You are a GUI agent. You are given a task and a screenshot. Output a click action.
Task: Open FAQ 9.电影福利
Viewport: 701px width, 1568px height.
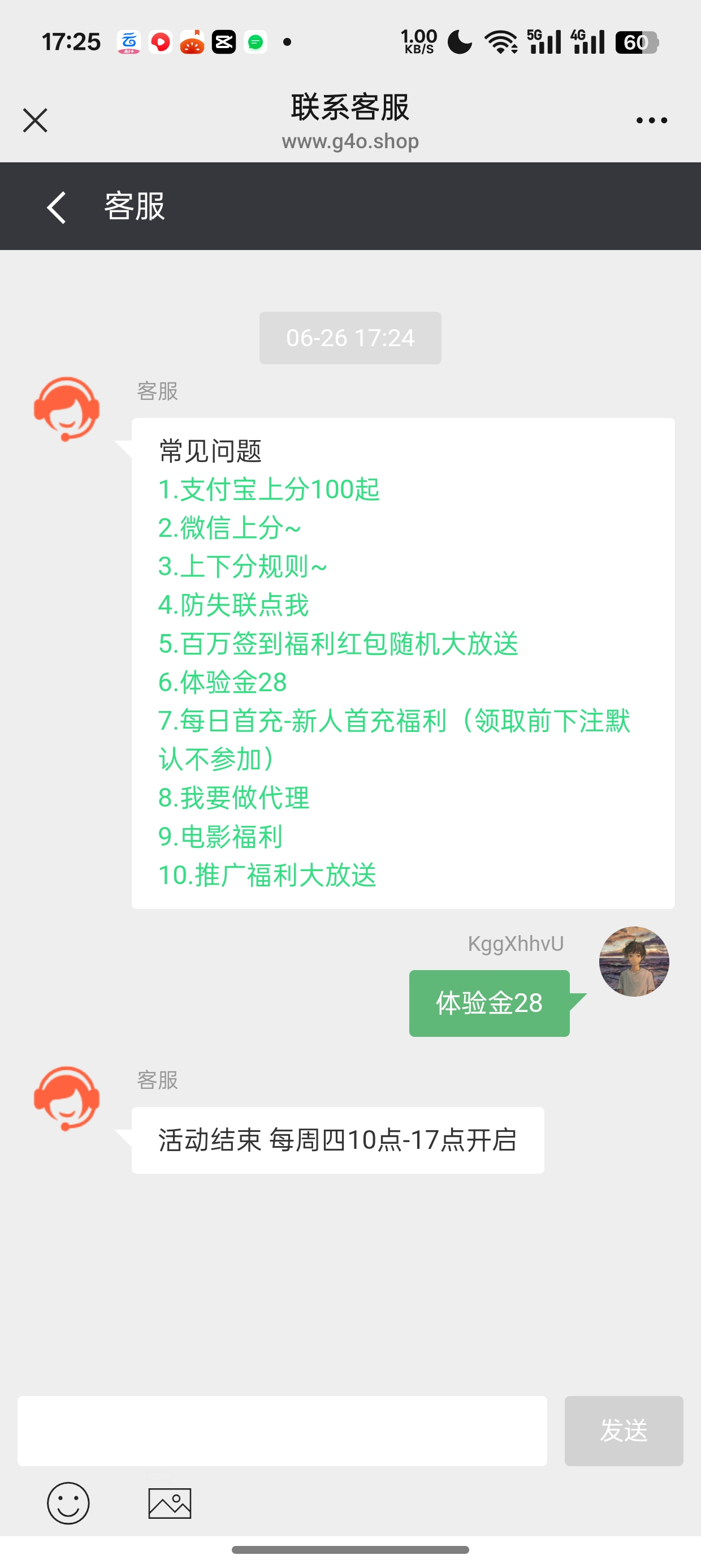(x=220, y=837)
